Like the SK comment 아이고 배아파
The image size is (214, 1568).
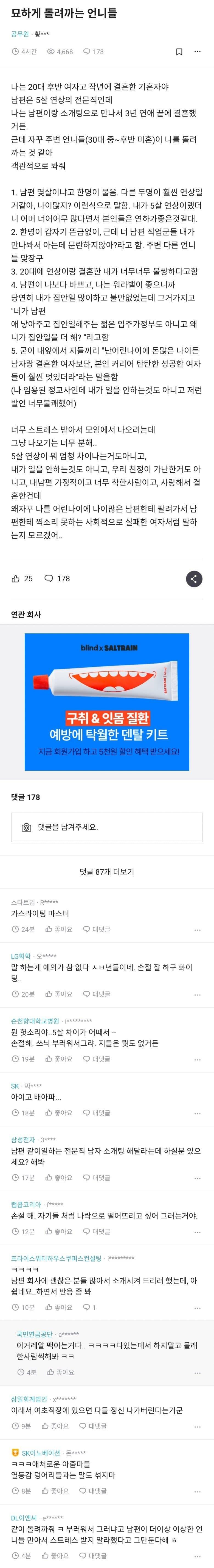tap(59, 1113)
